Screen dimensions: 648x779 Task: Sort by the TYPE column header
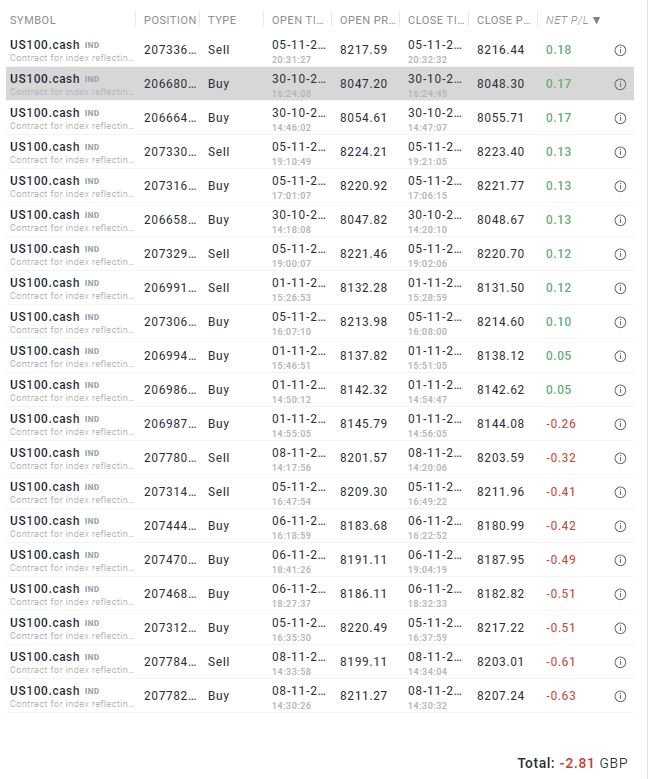[x=222, y=20]
